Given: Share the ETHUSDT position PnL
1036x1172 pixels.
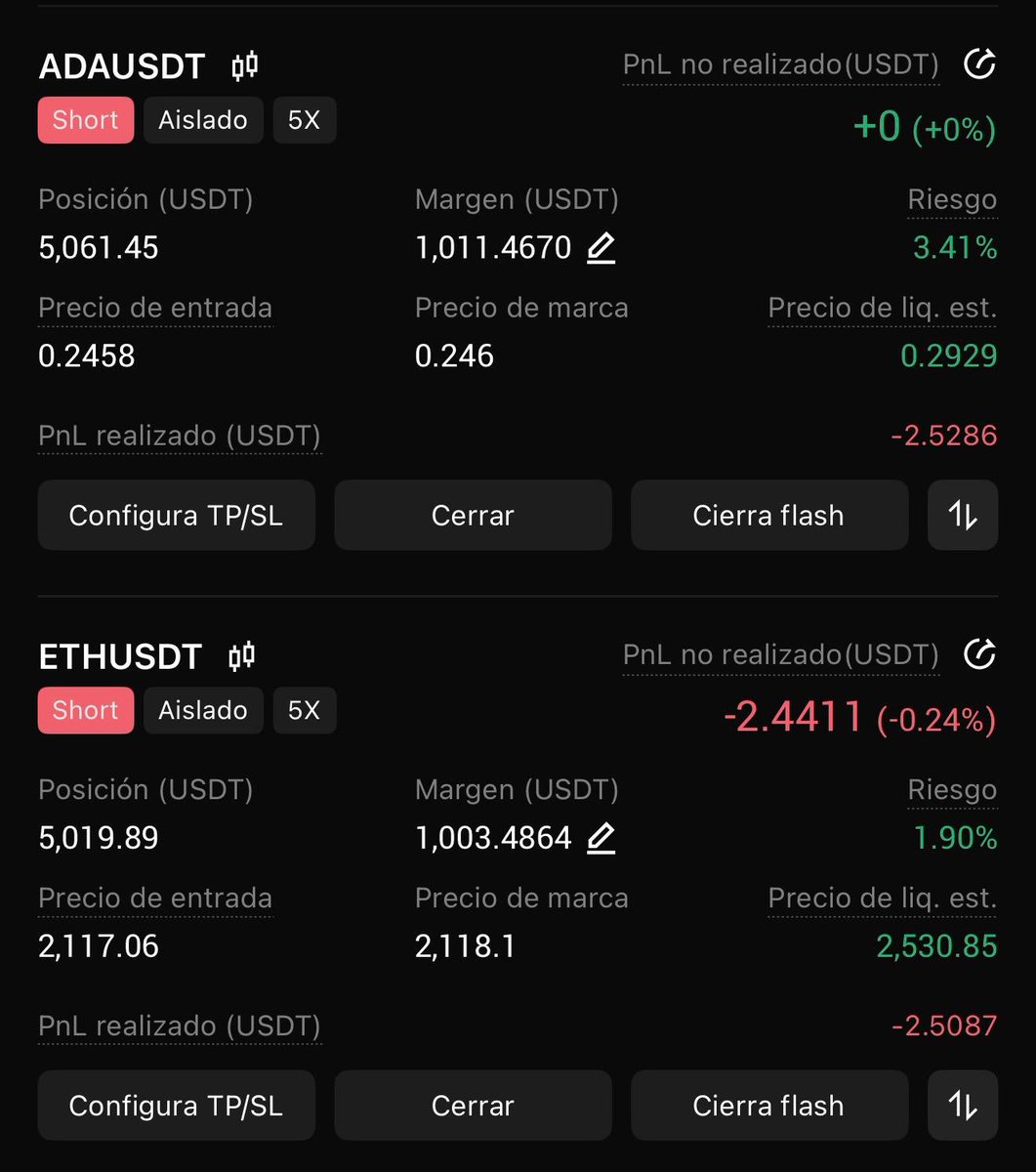Looking at the screenshot, I should [979, 655].
